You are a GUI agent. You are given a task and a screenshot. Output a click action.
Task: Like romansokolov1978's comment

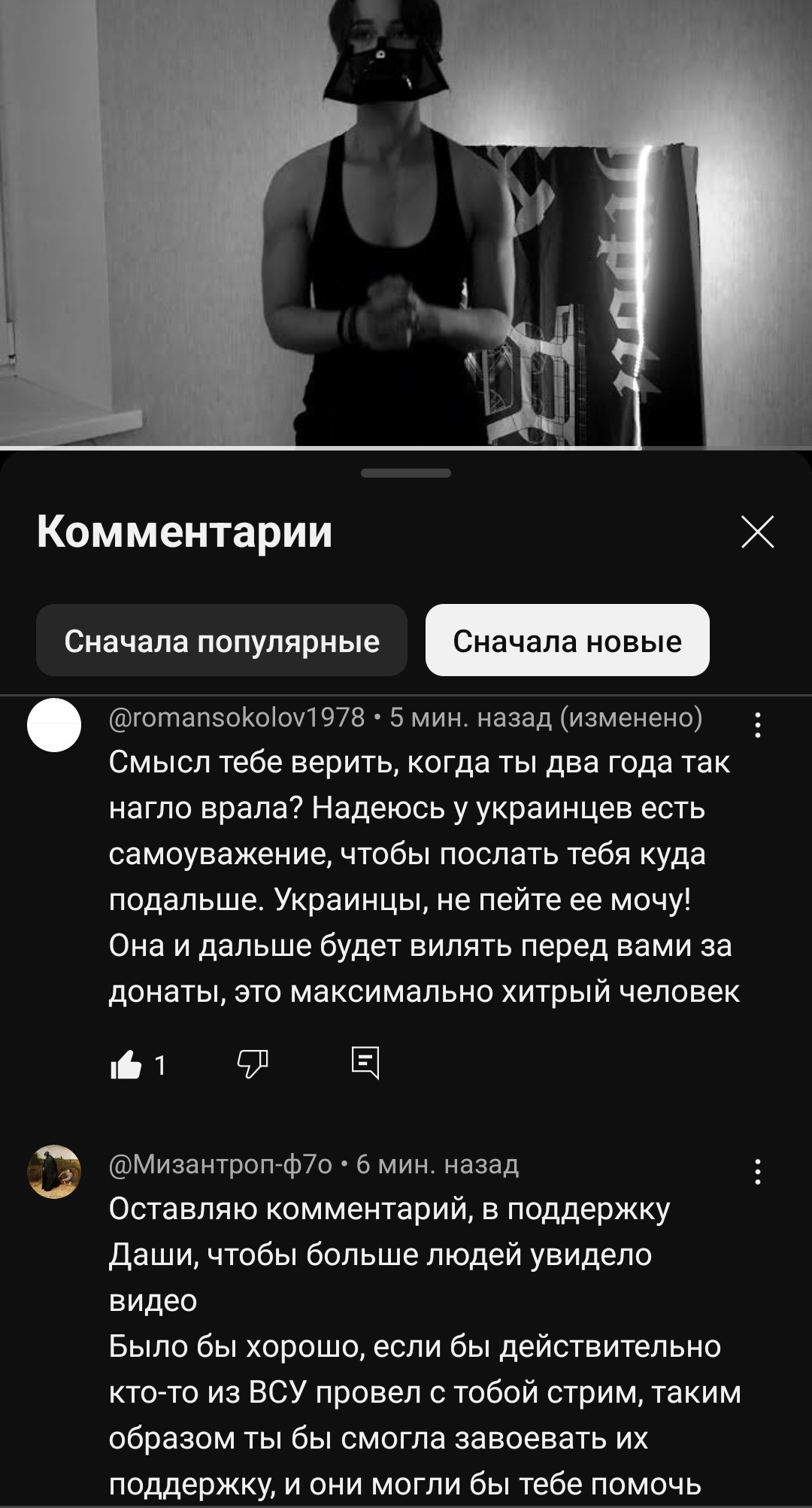[126, 1065]
